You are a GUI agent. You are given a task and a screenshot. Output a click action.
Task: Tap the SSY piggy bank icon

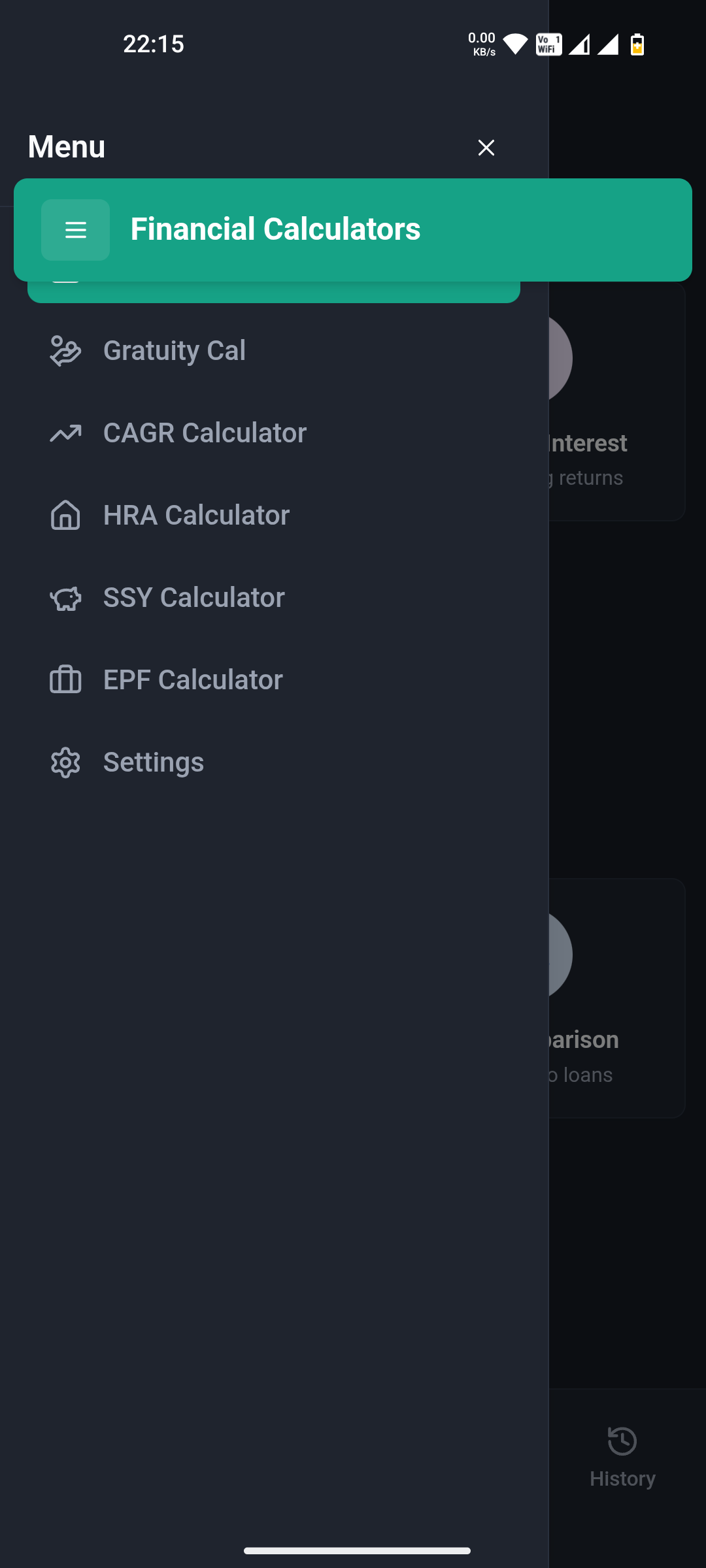[x=65, y=598]
